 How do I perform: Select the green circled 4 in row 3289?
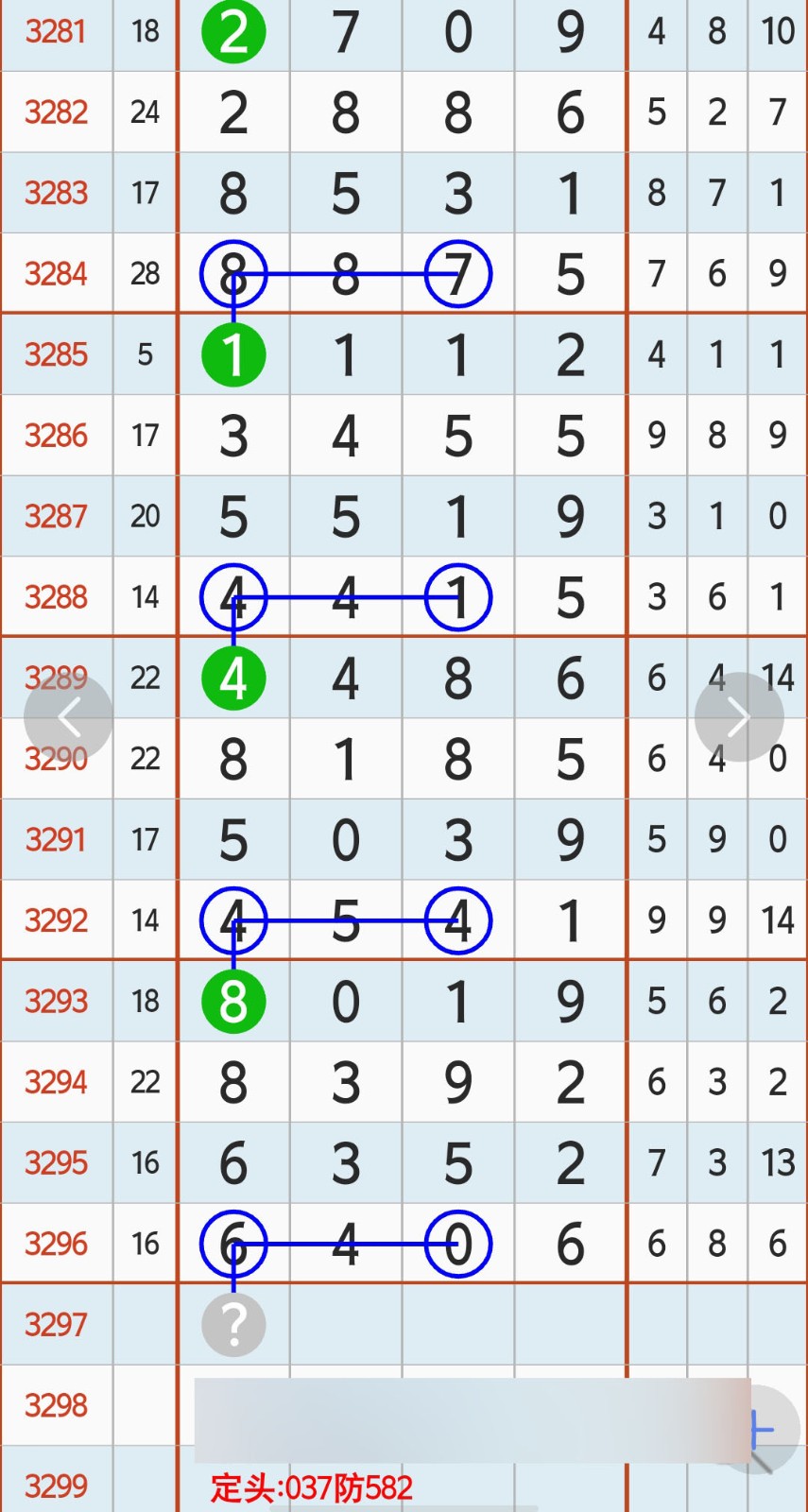(233, 678)
